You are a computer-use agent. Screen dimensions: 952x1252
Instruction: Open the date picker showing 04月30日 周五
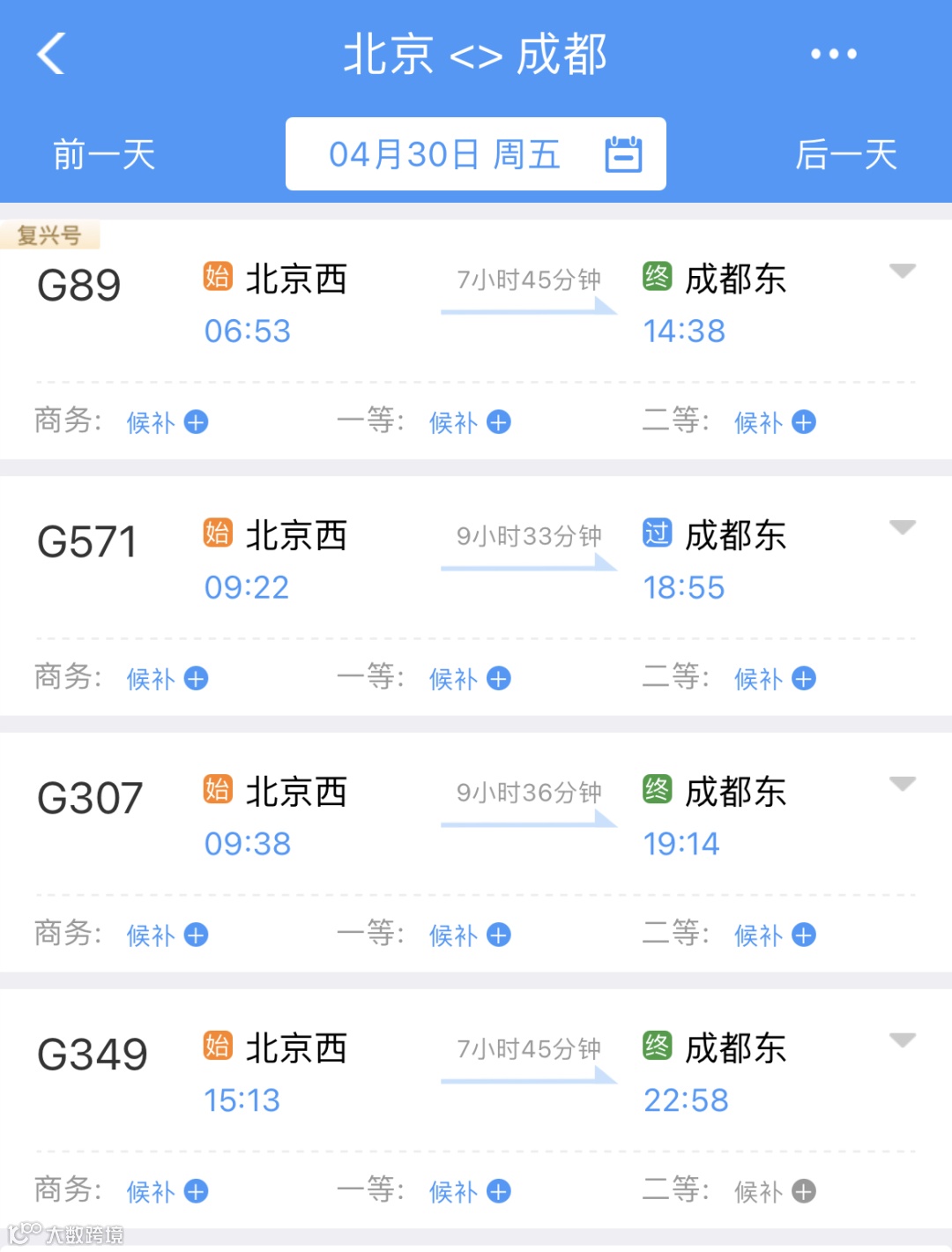point(476,154)
